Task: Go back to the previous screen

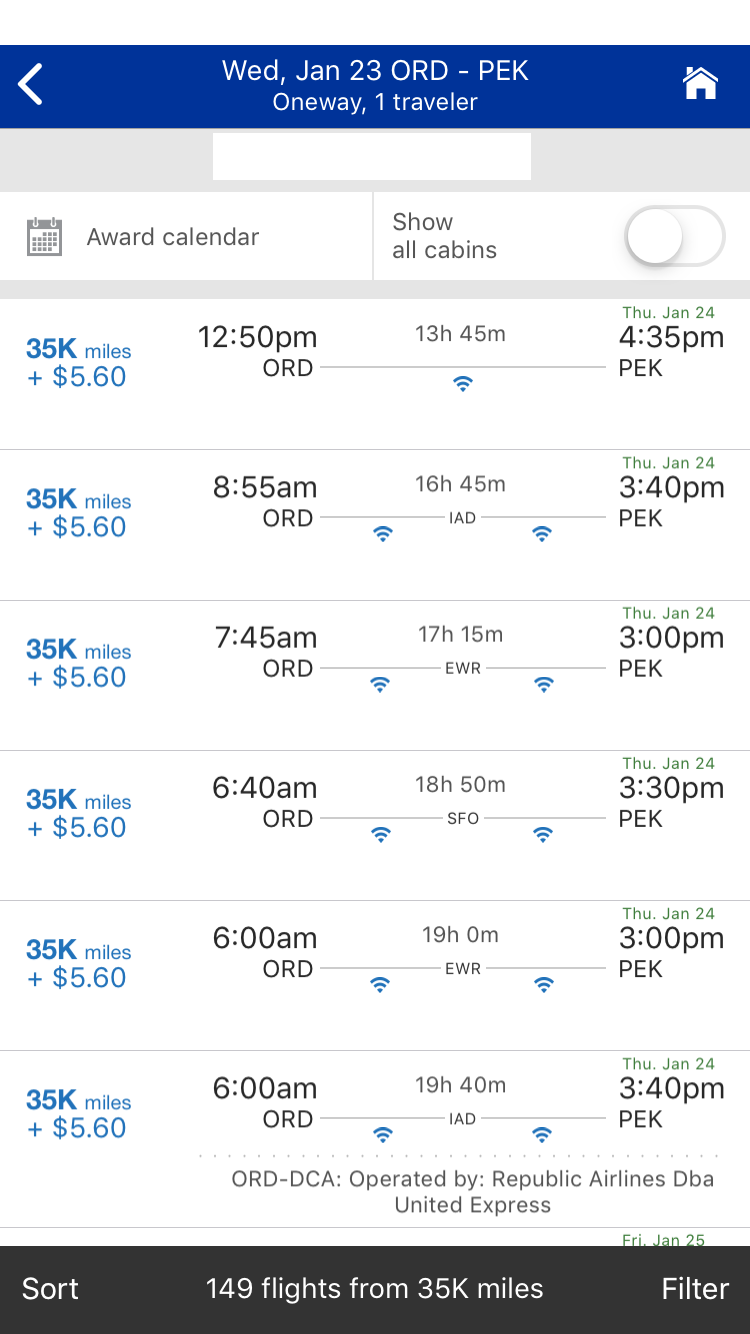Action: pyautogui.click(x=32, y=85)
